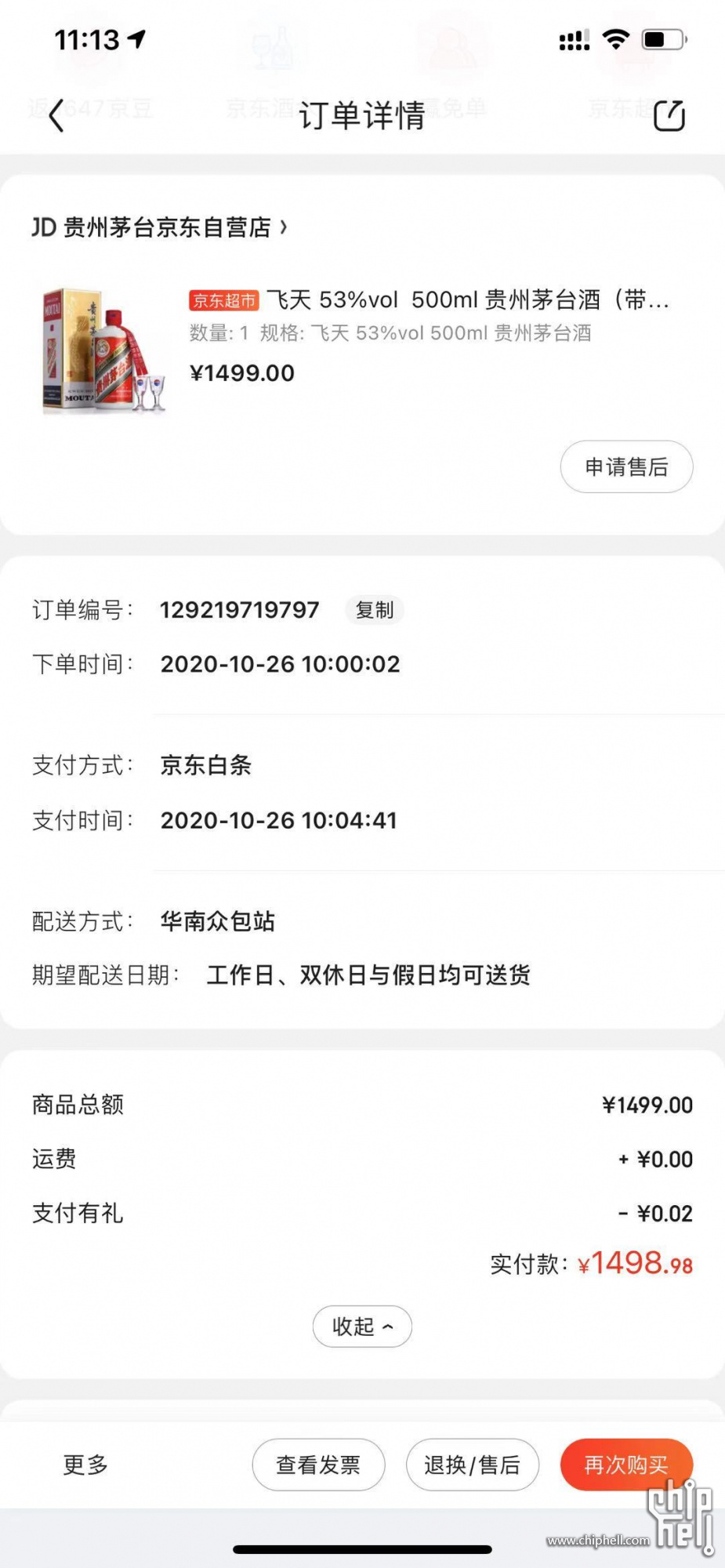The image size is (725, 1568).
Task: Go back using the header arrow
Action: pyautogui.click(x=56, y=116)
